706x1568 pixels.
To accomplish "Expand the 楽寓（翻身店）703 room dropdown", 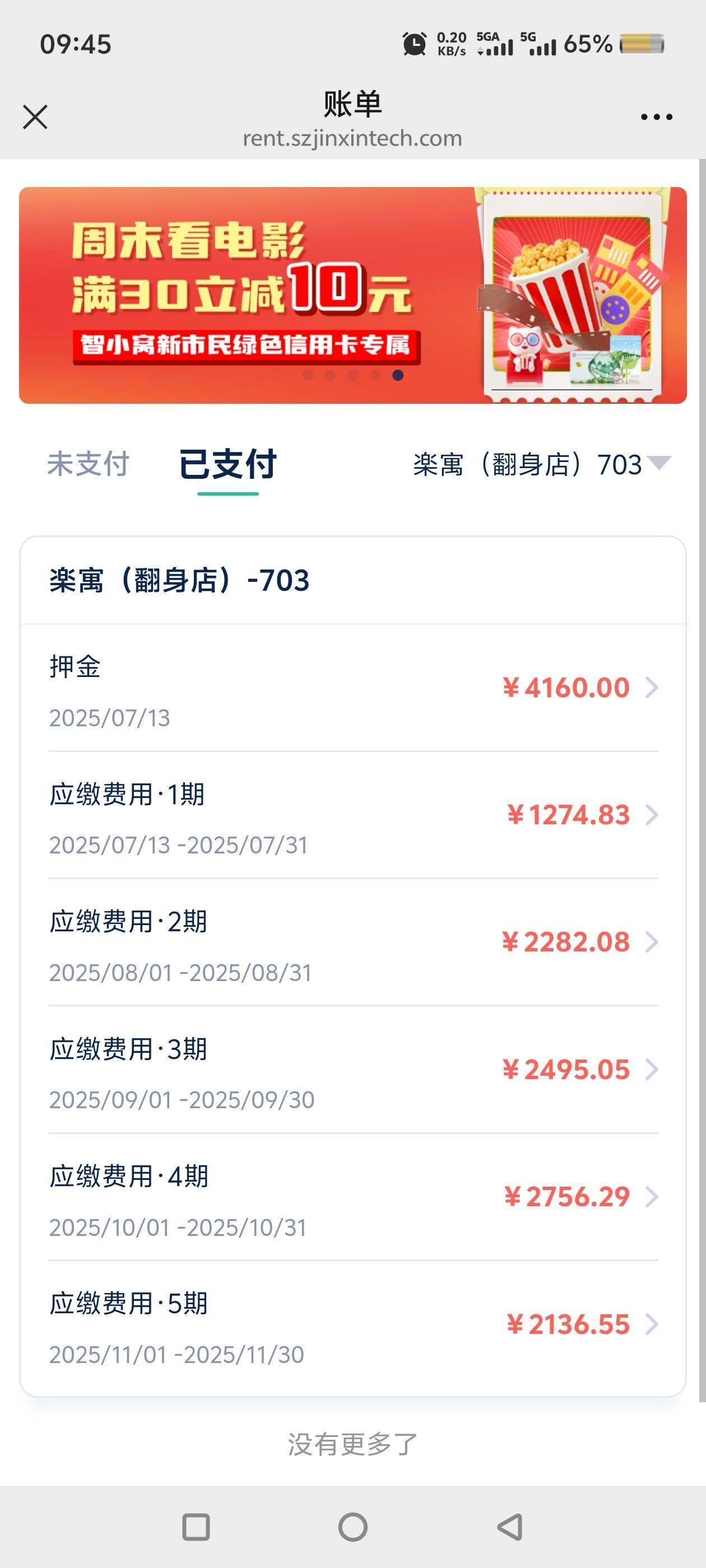I will pyautogui.click(x=542, y=464).
